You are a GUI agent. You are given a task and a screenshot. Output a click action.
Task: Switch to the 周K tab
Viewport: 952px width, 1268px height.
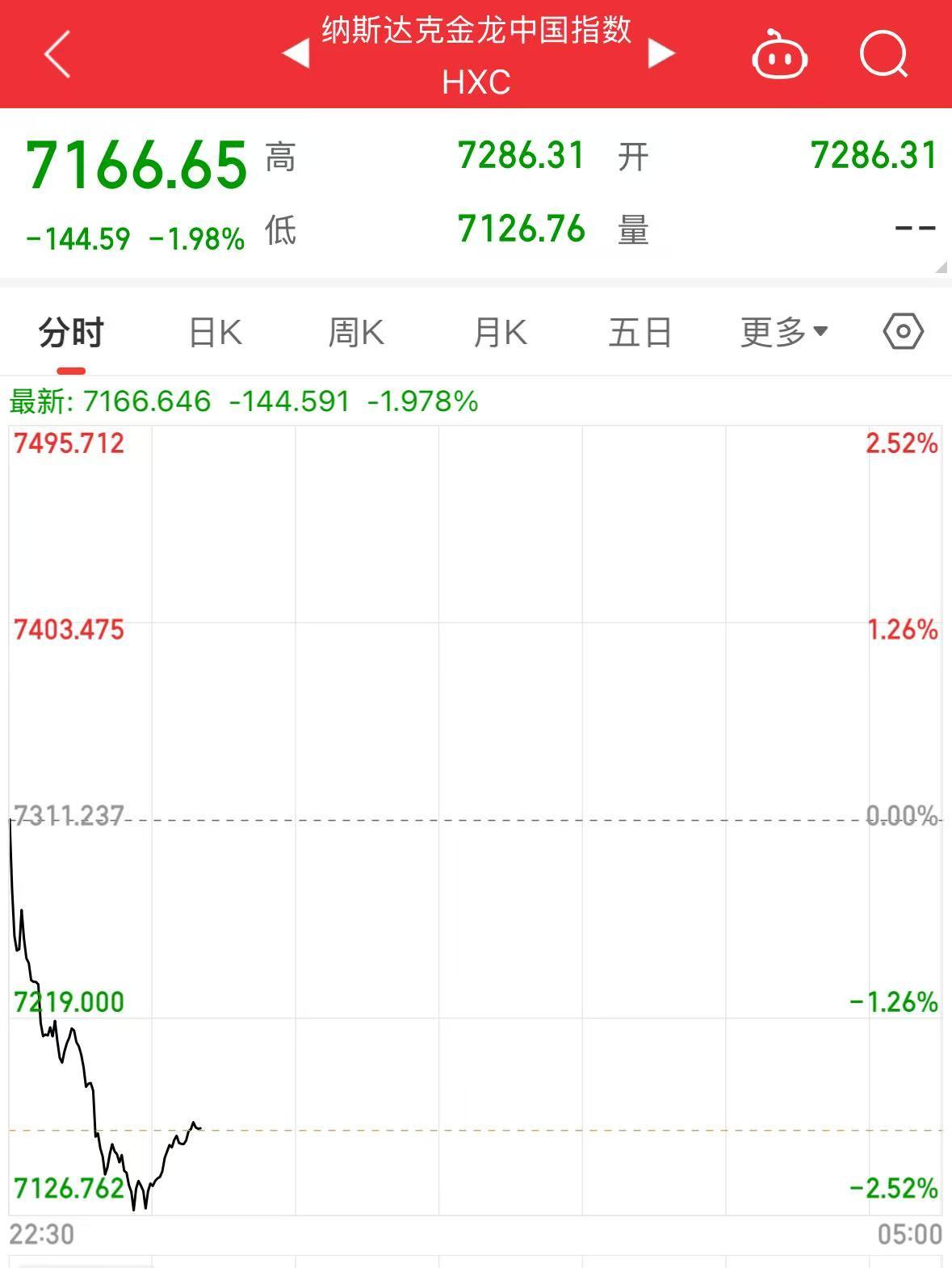[x=356, y=333]
